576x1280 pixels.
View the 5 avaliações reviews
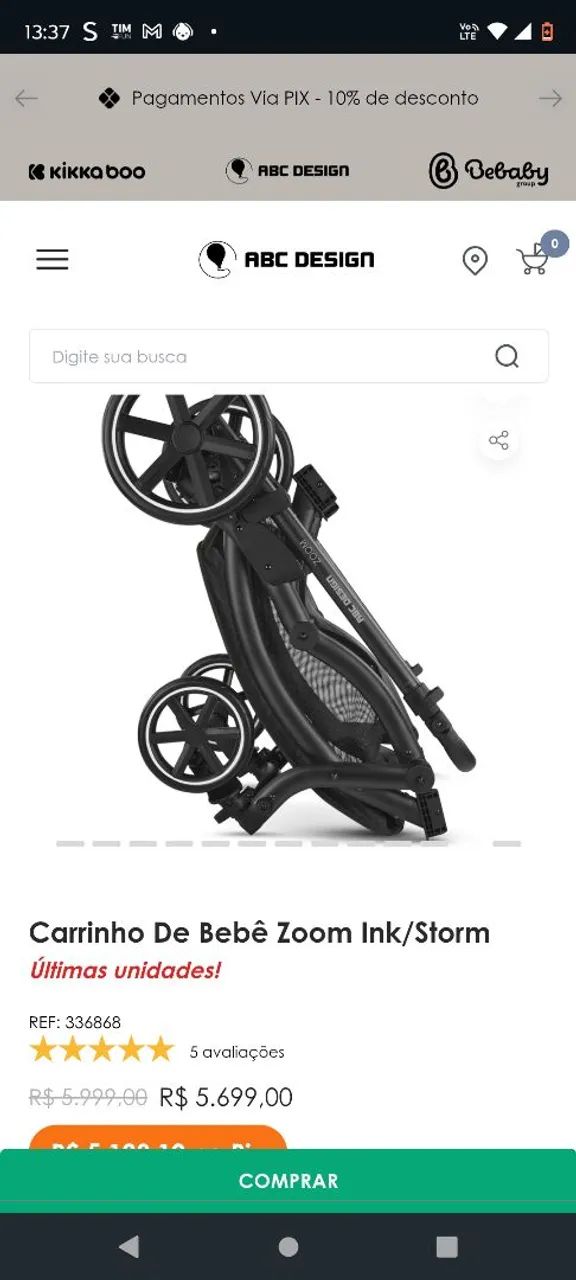(x=237, y=1052)
